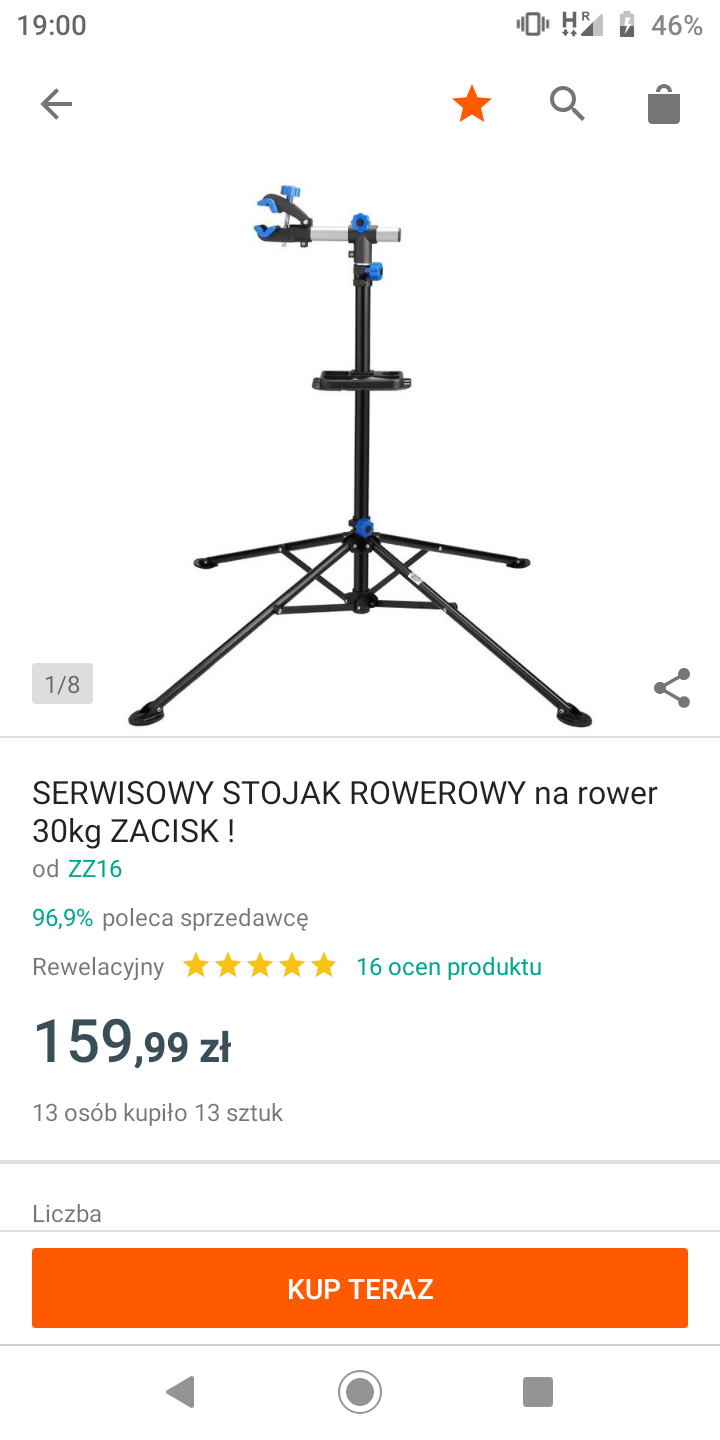Open the shopping cart bag icon
The image size is (720, 1440).
click(664, 104)
